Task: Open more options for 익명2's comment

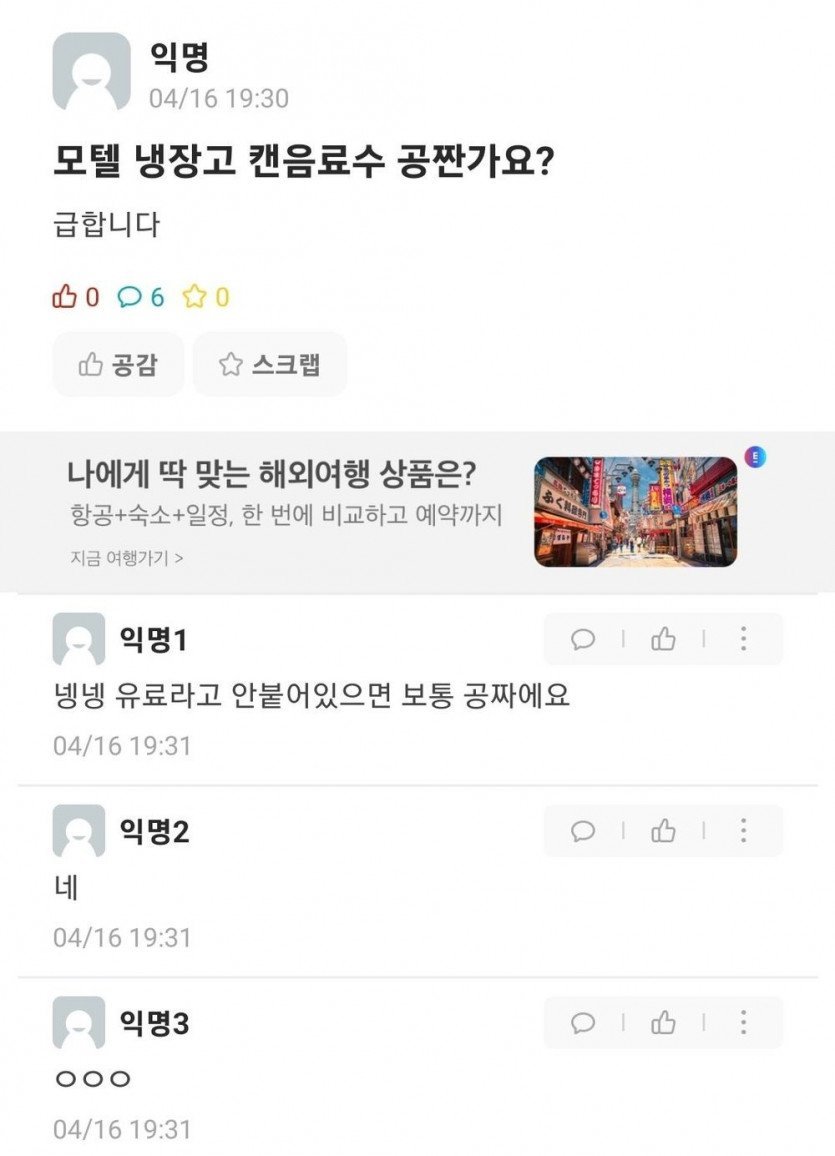Action: [743, 831]
